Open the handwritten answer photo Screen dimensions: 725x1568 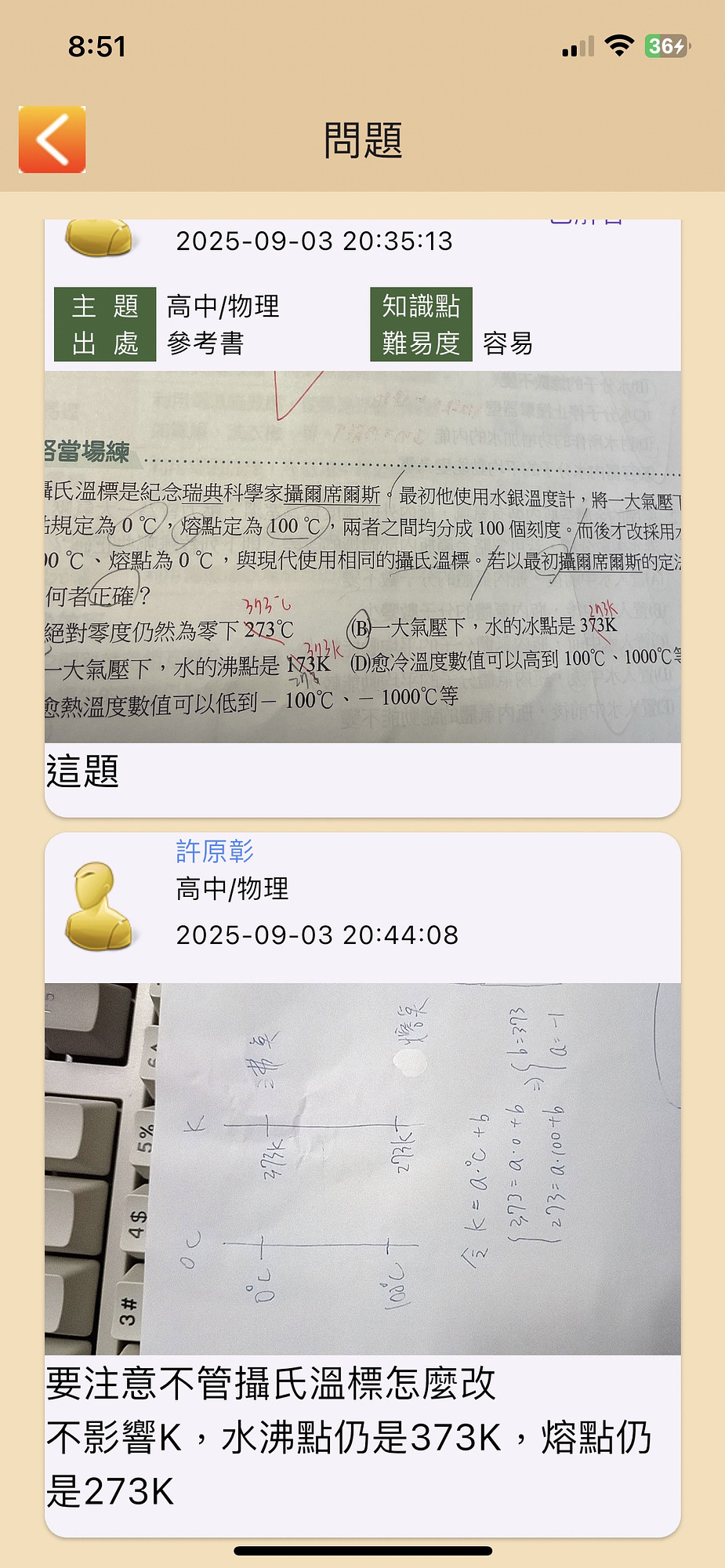(362, 1168)
